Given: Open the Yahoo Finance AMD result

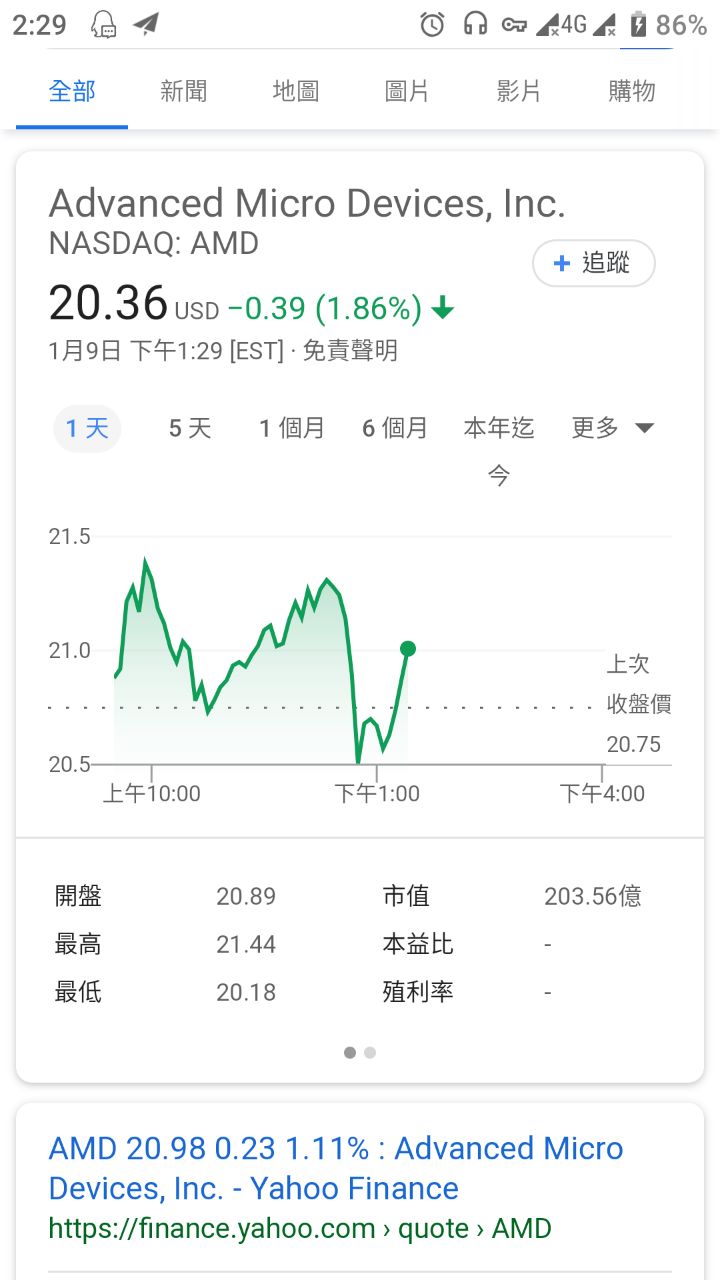Looking at the screenshot, I should [336, 1168].
